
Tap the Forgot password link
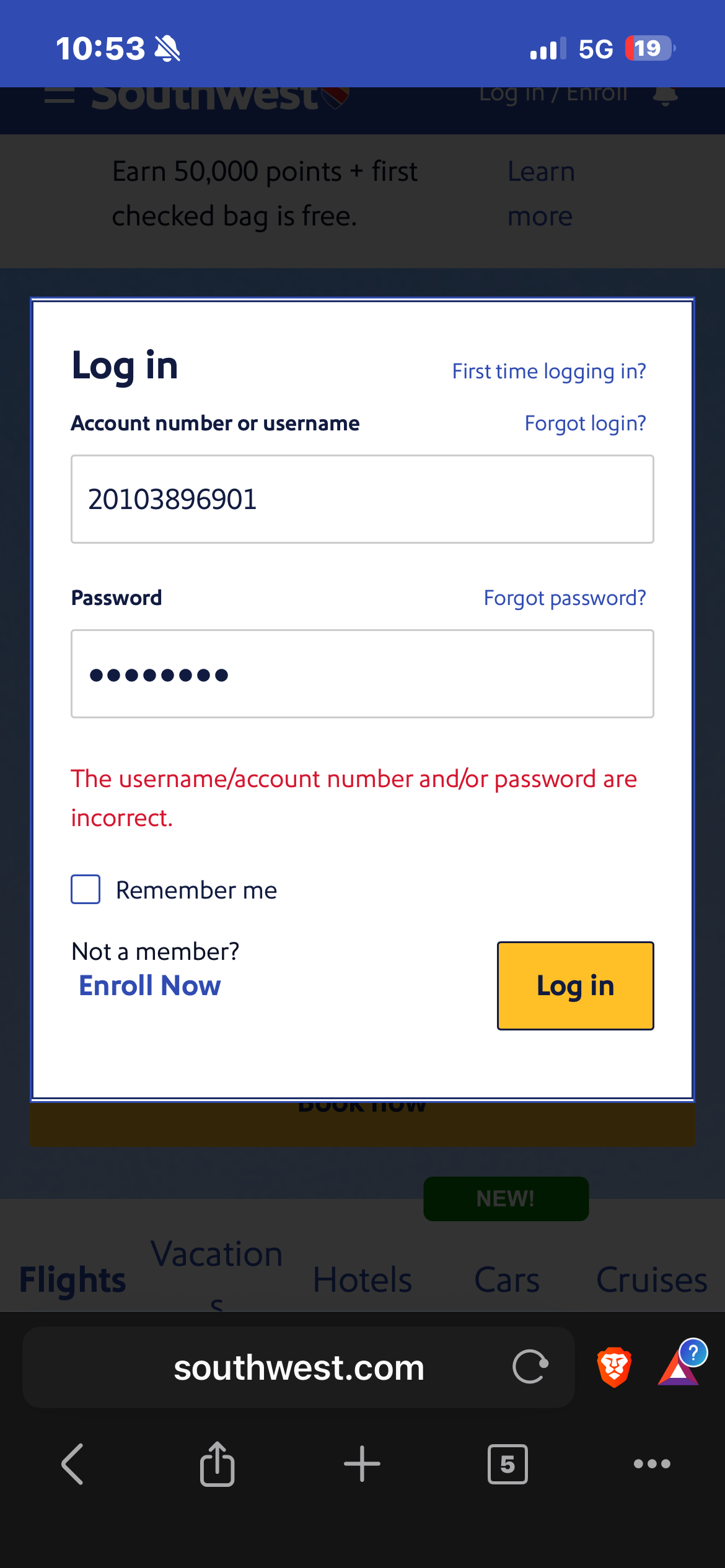[565, 598]
